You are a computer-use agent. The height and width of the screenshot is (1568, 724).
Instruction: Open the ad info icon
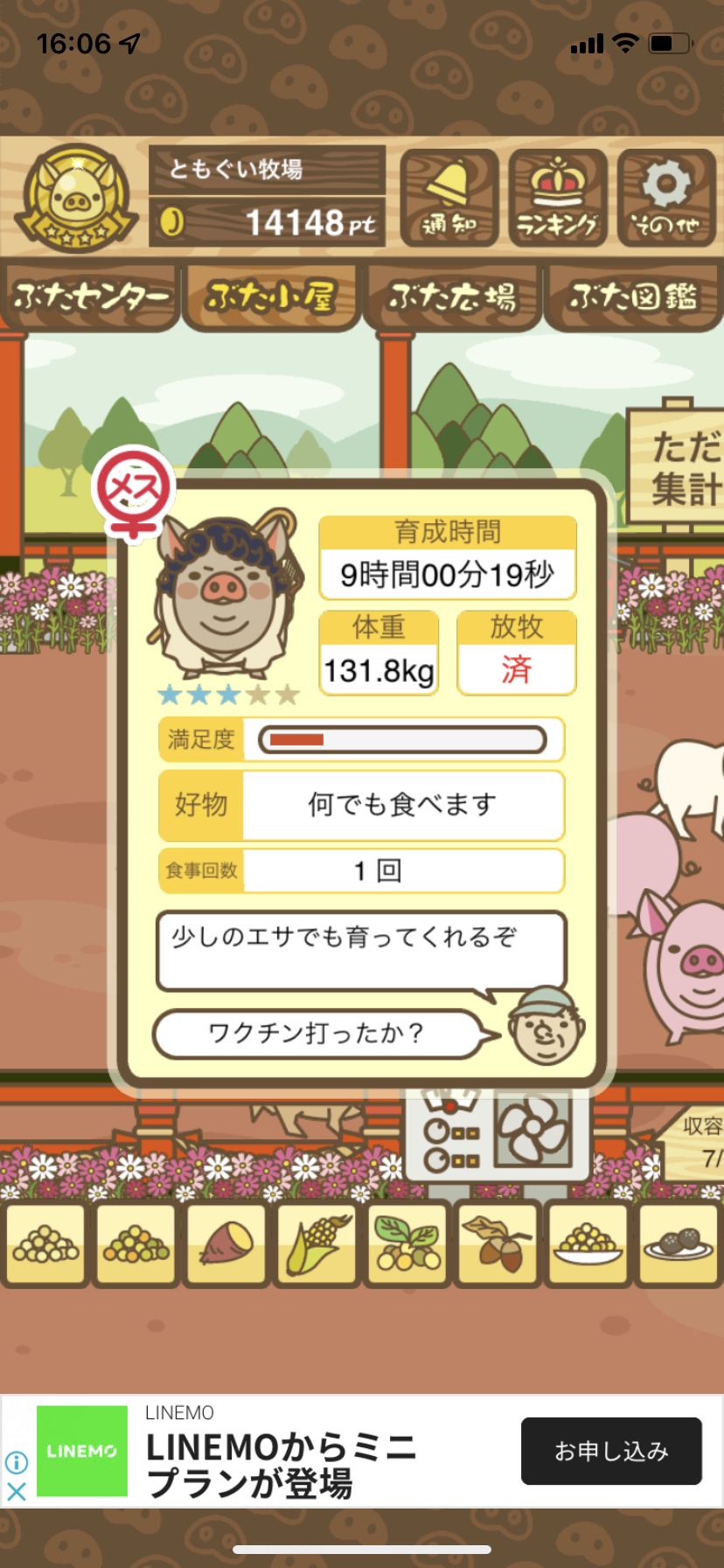(16, 1461)
